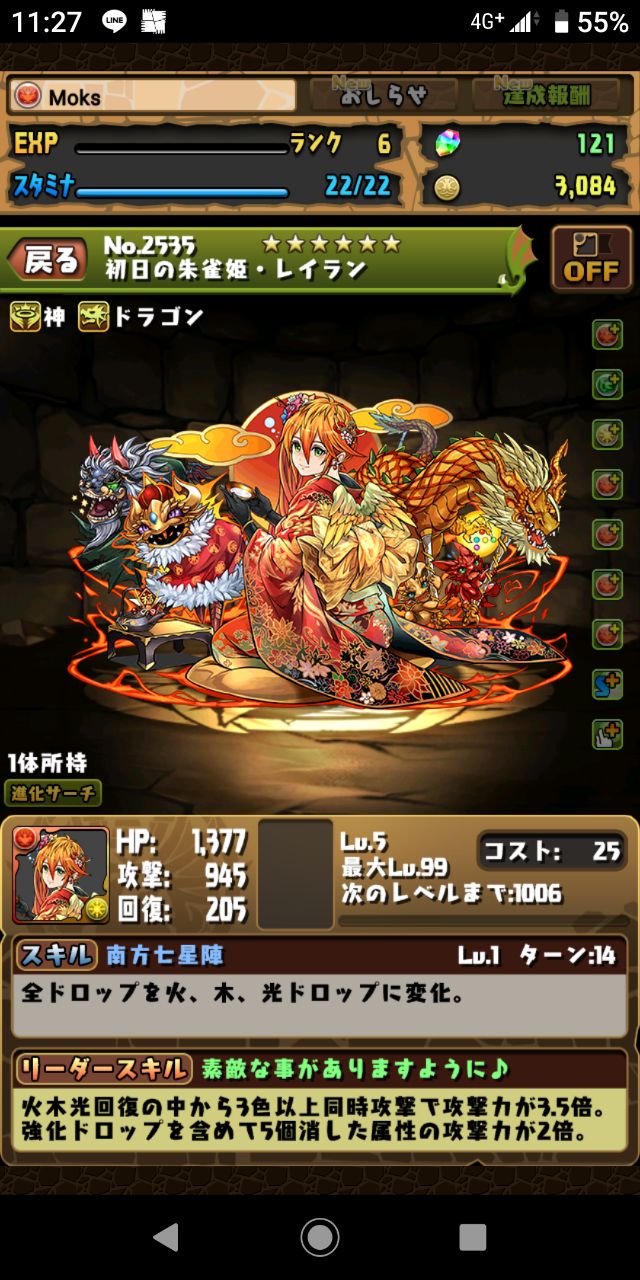Tap the 戻る back button

coord(50,262)
